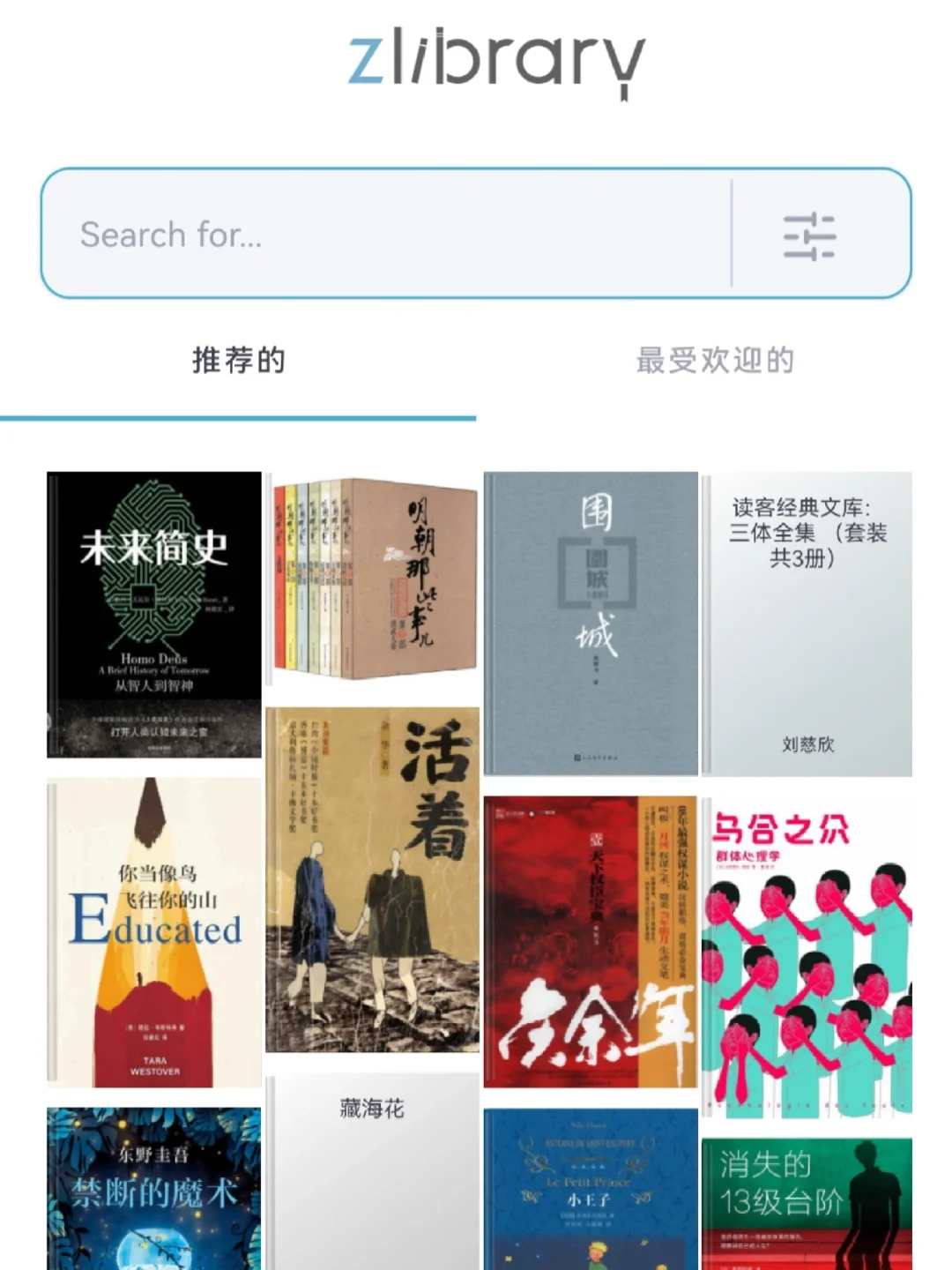This screenshot has width=952, height=1270.
Task: View the book 围城
Action: pos(591,624)
